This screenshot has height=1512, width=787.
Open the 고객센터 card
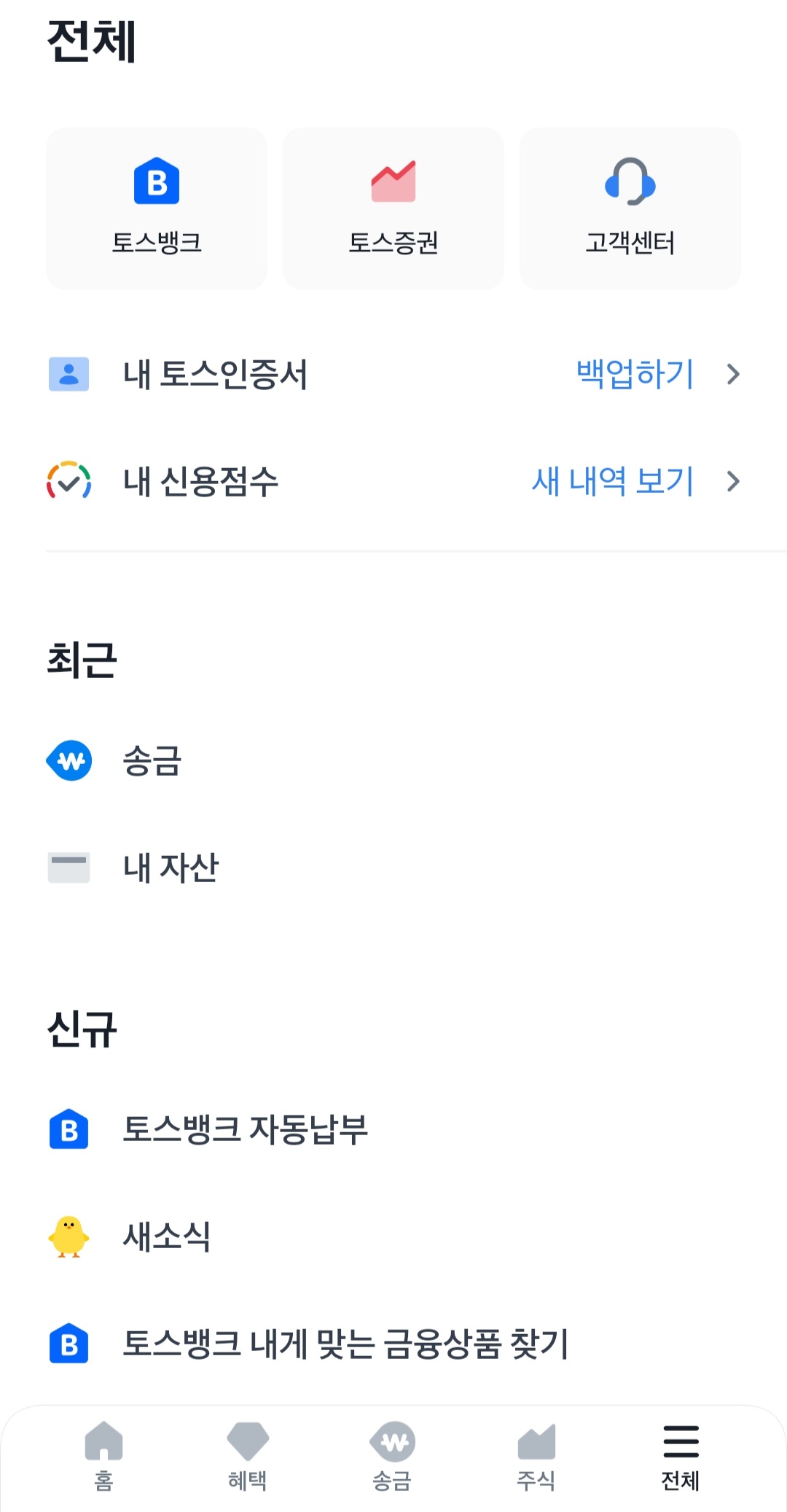pos(630,209)
